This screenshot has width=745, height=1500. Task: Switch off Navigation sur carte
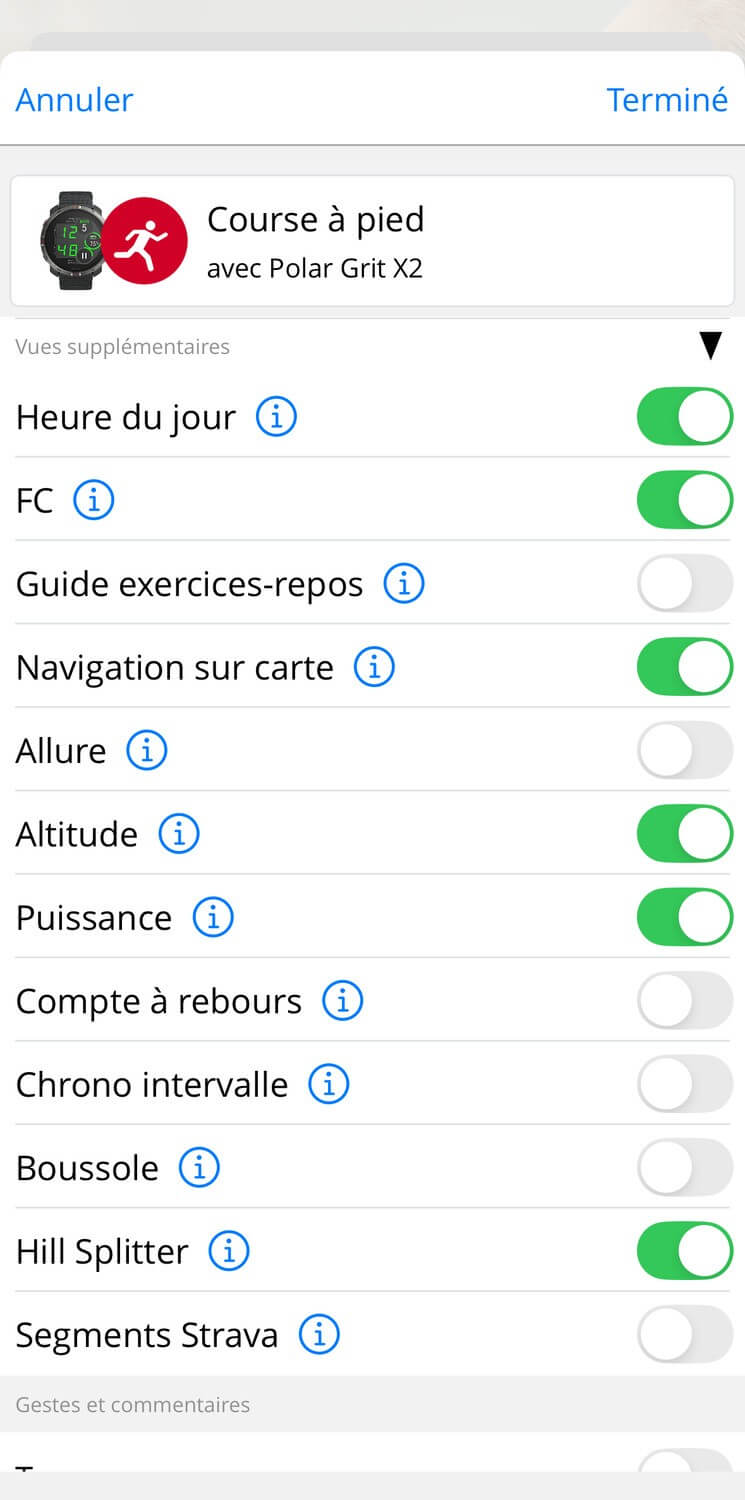685,667
